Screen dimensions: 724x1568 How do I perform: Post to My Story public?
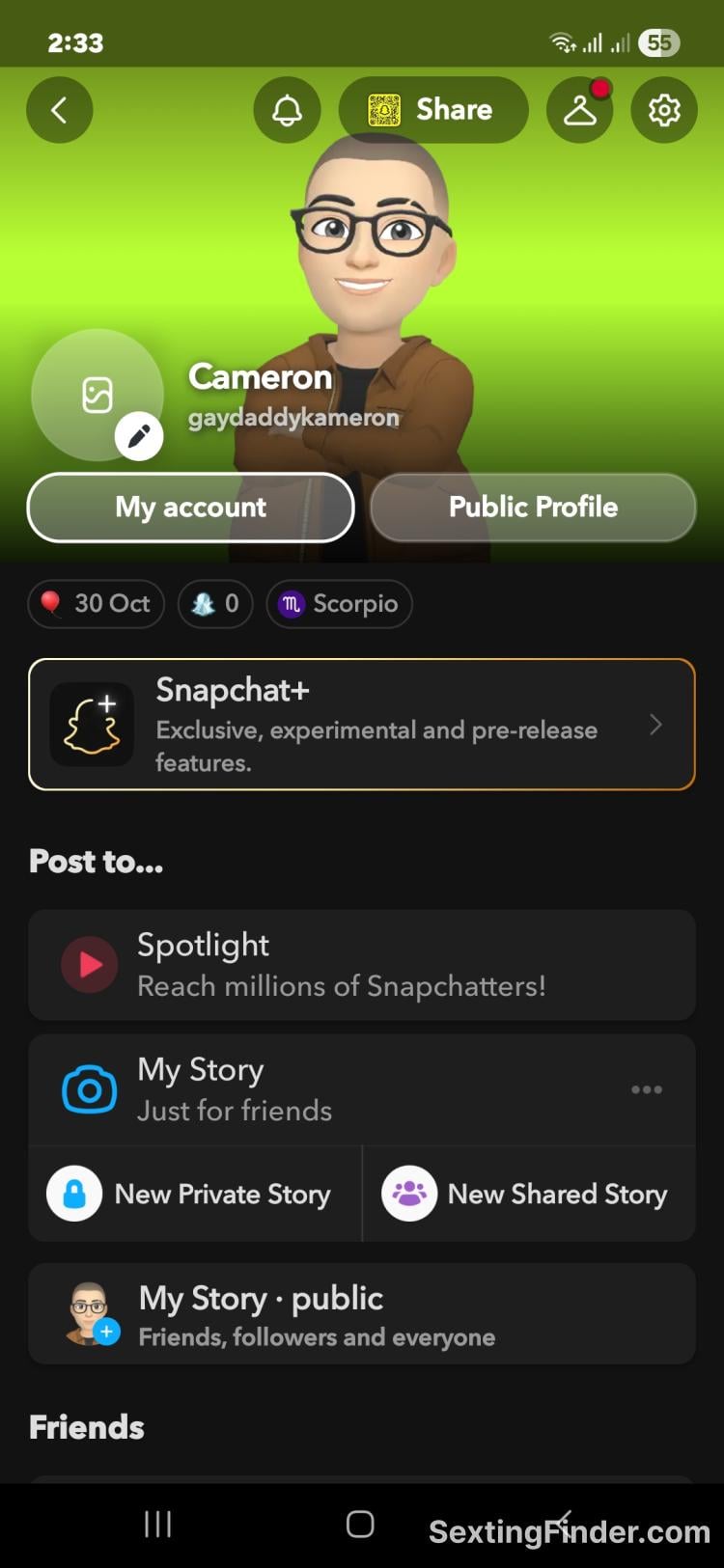click(362, 1315)
